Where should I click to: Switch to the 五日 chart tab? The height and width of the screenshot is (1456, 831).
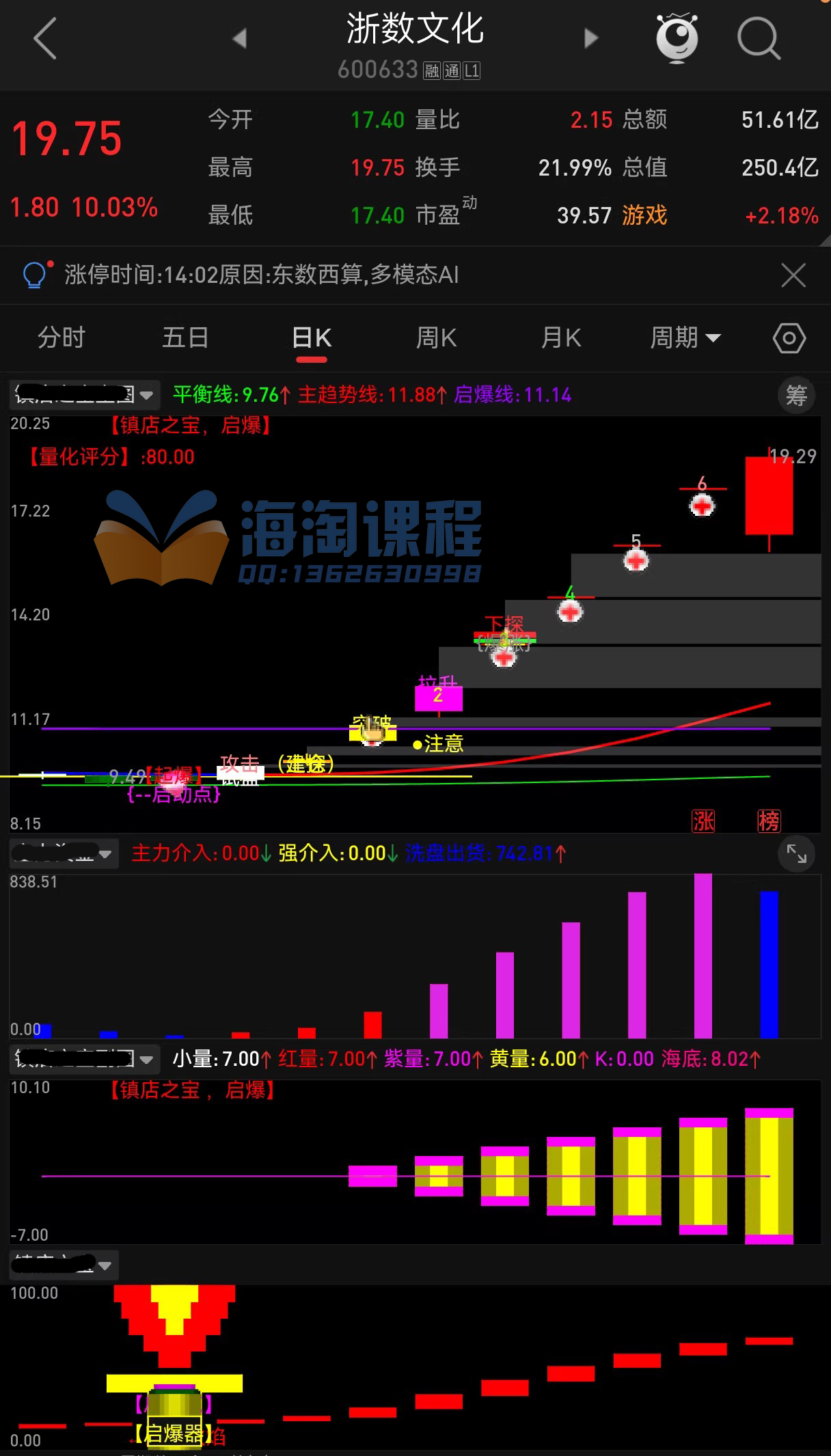pyautogui.click(x=185, y=338)
